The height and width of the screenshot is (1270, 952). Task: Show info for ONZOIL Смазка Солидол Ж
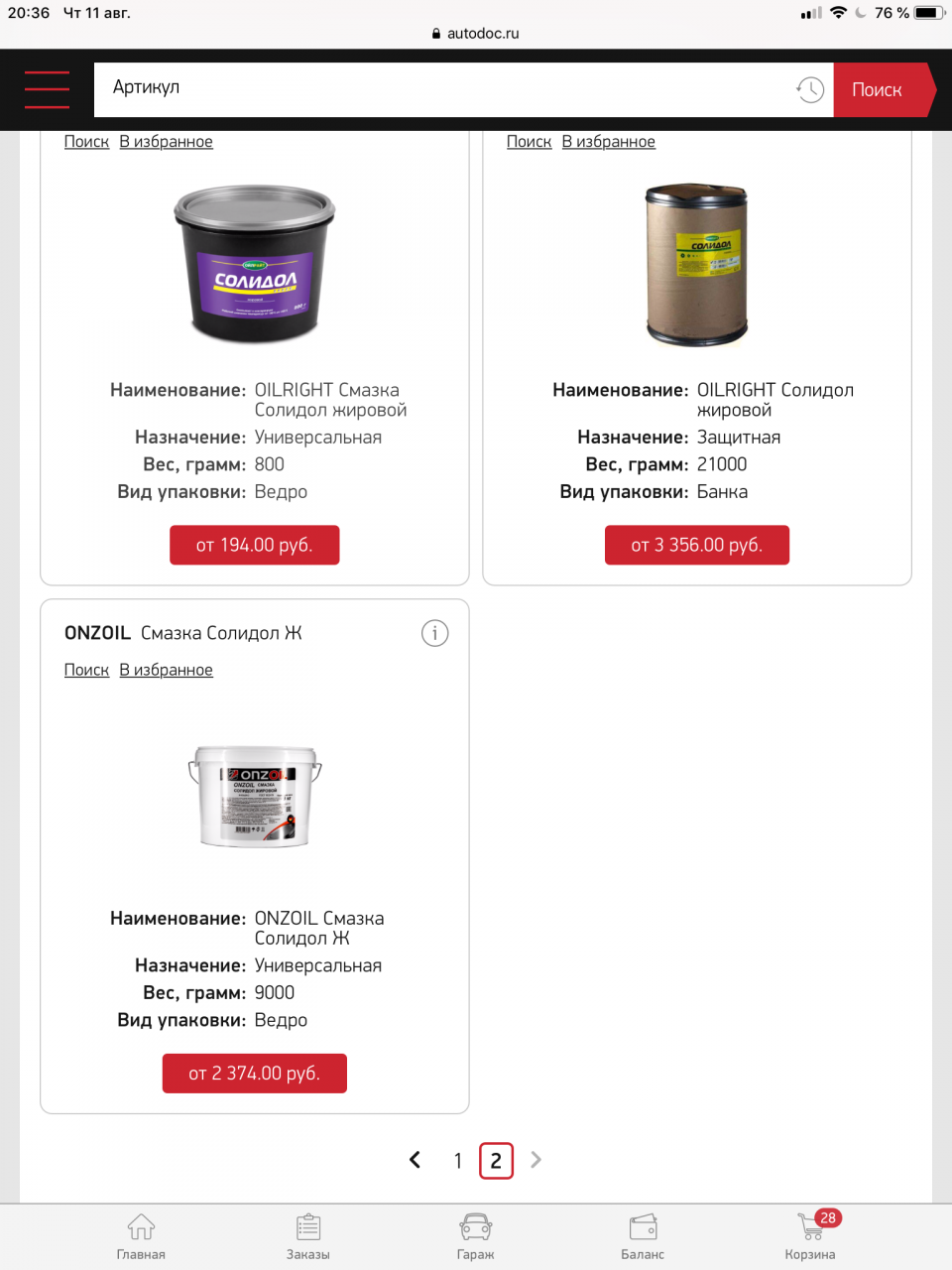pyautogui.click(x=434, y=633)
